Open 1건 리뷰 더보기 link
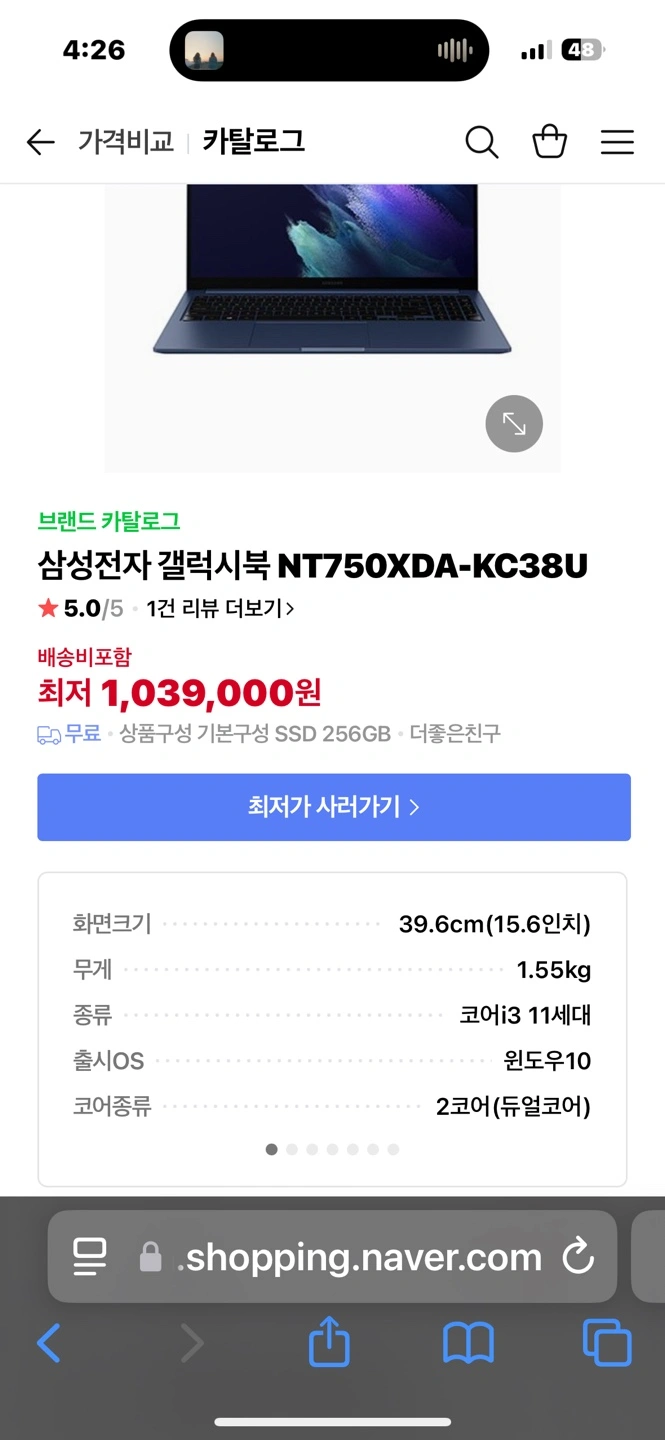 click(x=220, y=608)
